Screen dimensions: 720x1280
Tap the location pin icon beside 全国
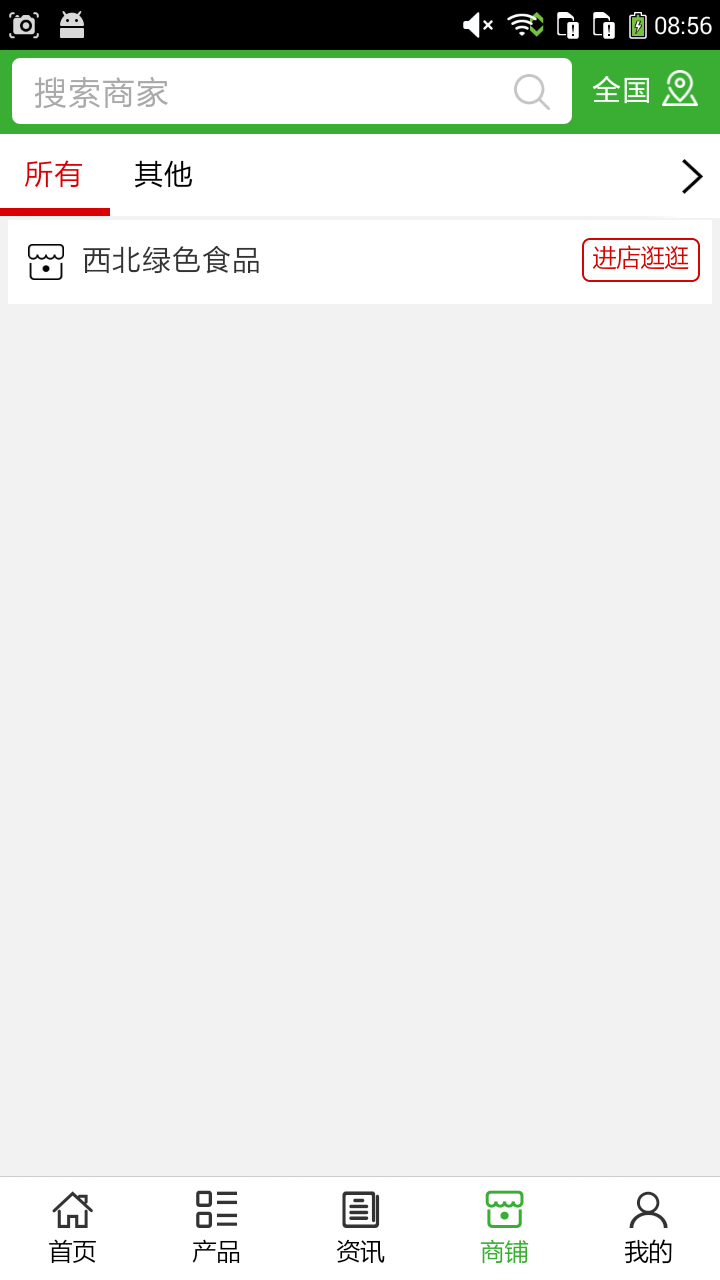pyautogui.click(x=681, y=89)
